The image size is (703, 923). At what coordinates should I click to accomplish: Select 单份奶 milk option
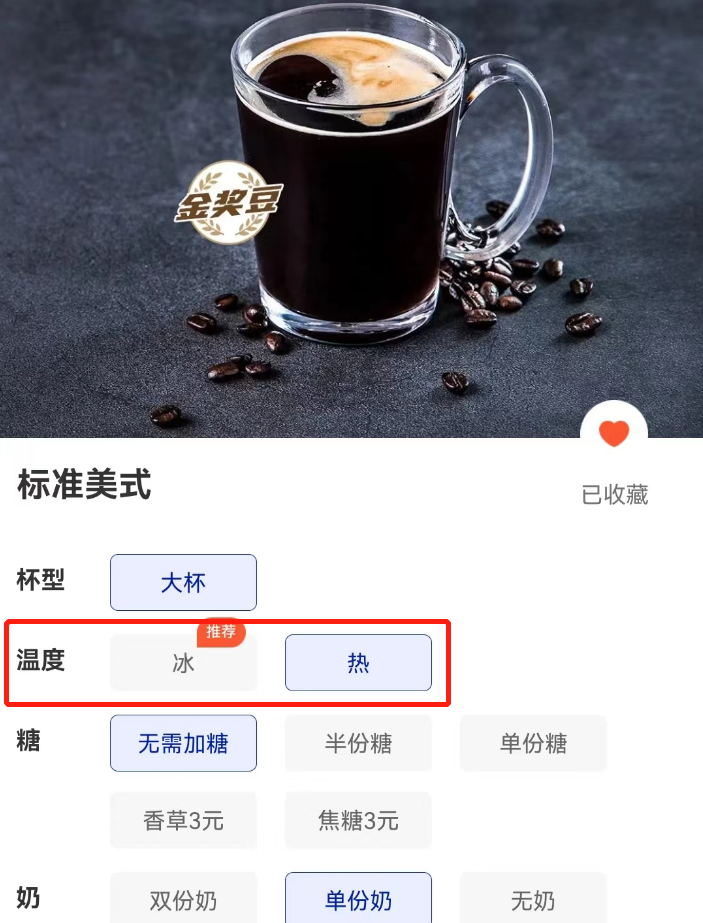point(358,899)
